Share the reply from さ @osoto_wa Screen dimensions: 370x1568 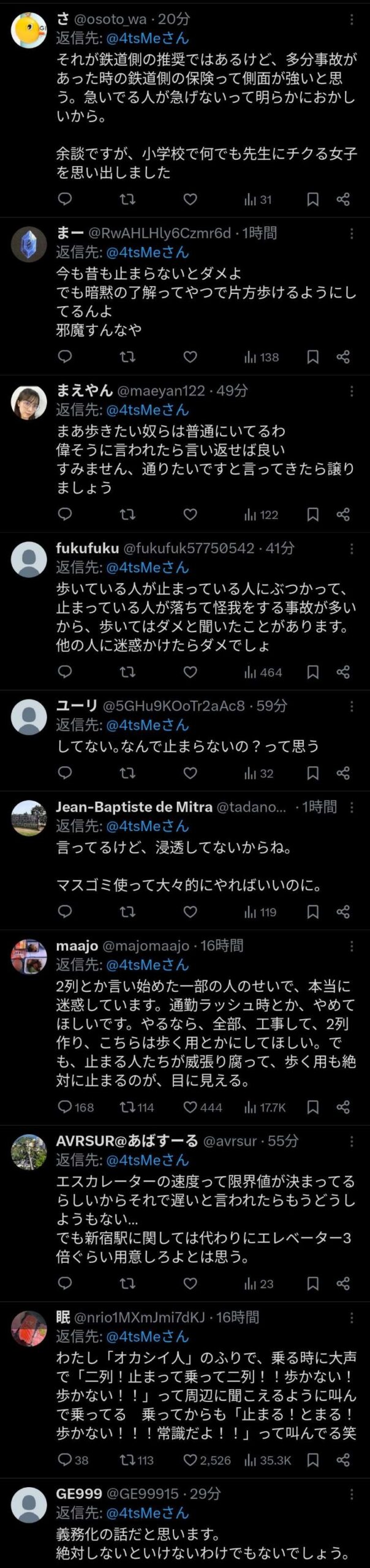click(343, 199)
